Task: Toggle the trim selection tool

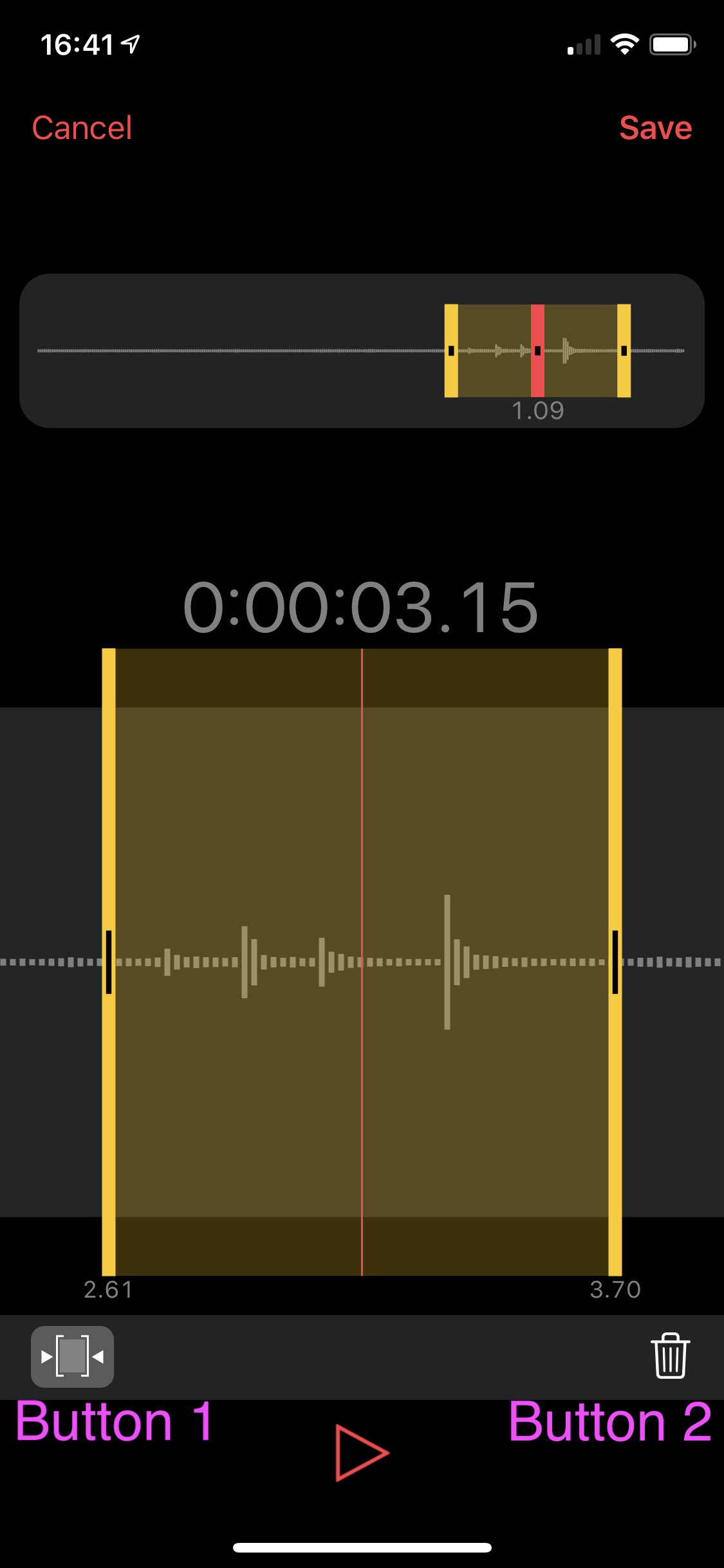Action: (x=72, y=1356)
